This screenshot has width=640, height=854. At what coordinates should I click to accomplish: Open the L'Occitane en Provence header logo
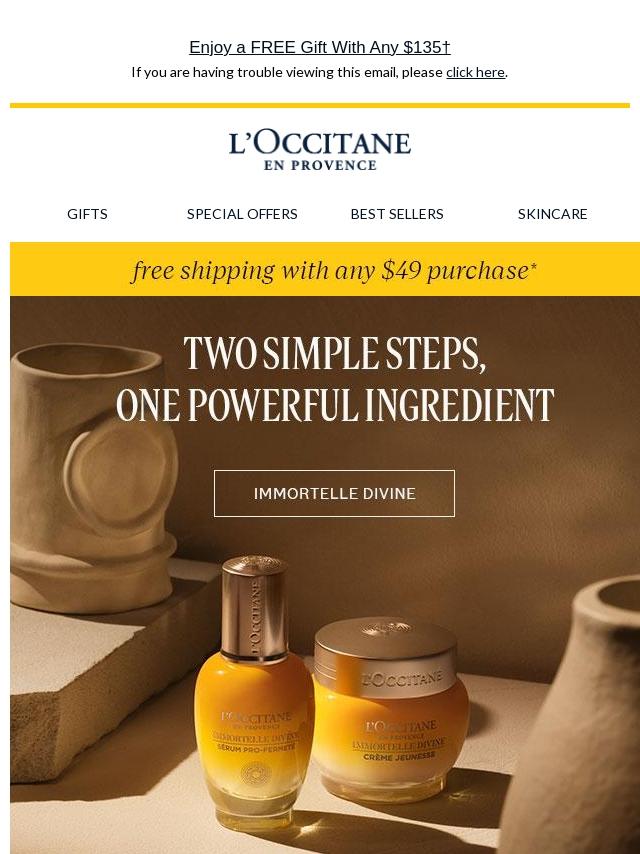click(x=320, y=149)
